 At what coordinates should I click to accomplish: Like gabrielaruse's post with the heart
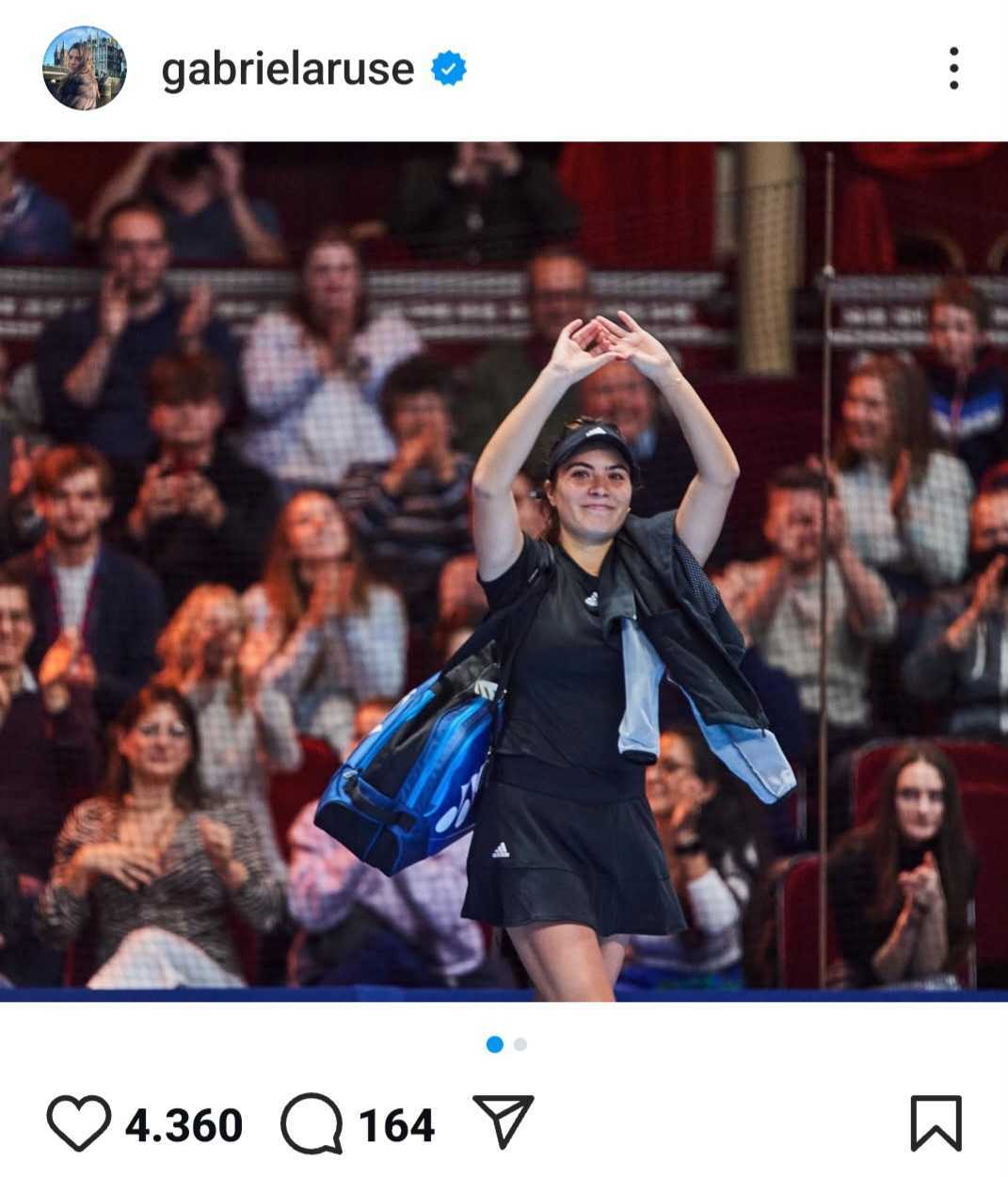tap(78, 1123)
